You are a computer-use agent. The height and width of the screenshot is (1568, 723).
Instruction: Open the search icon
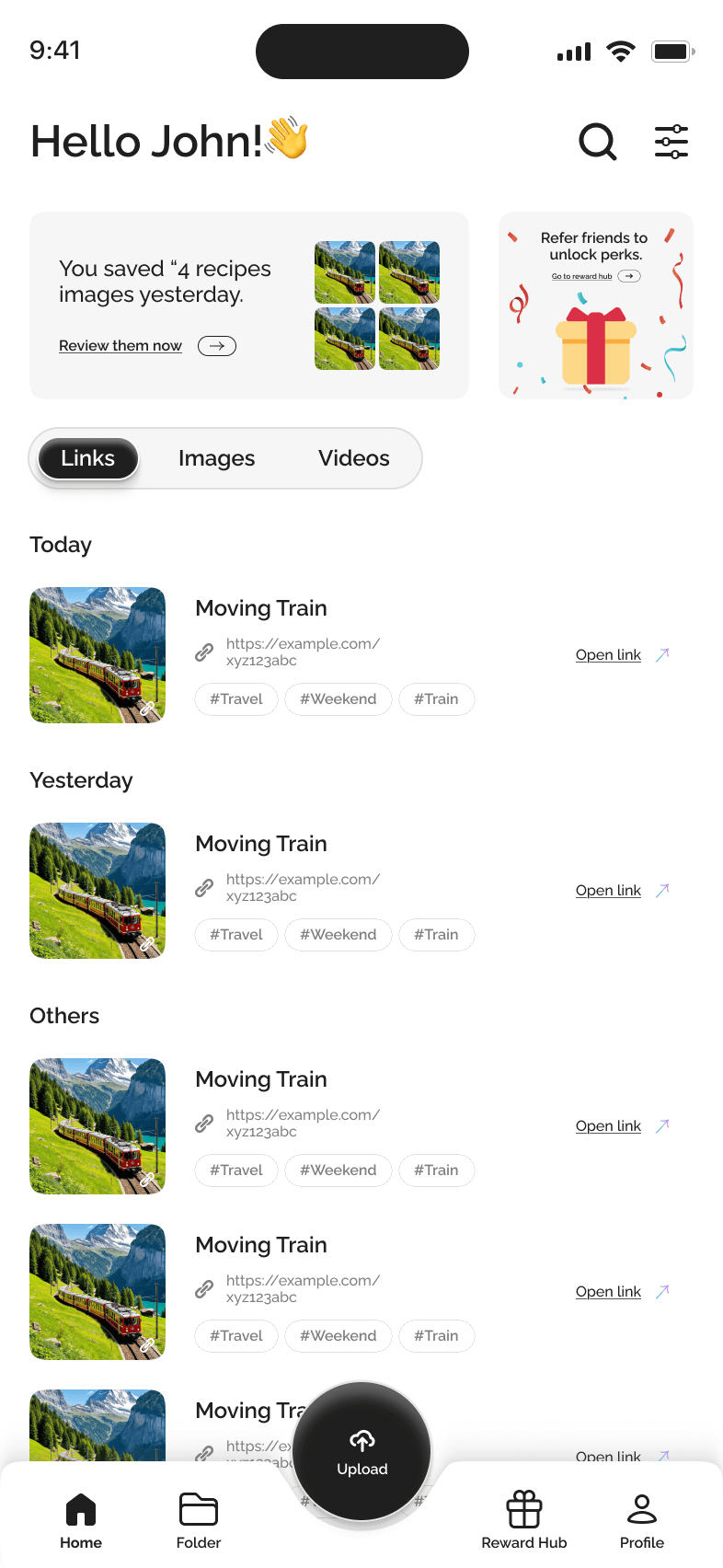coord(597,142)
